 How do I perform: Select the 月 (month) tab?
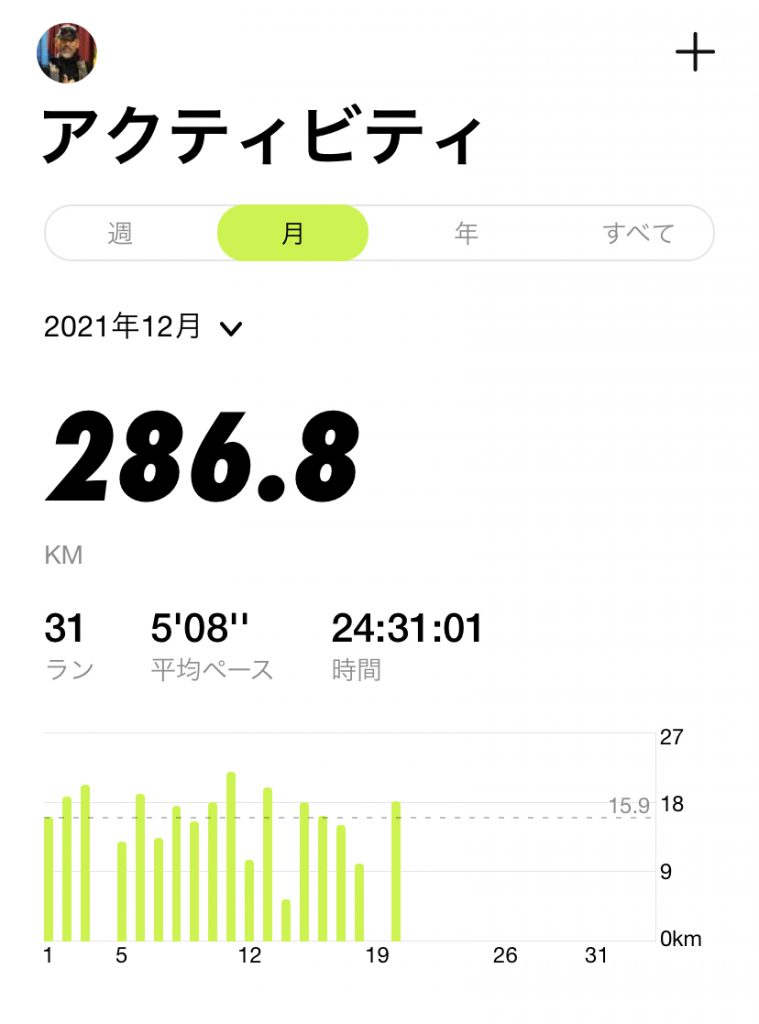click(x=293, y=234)
